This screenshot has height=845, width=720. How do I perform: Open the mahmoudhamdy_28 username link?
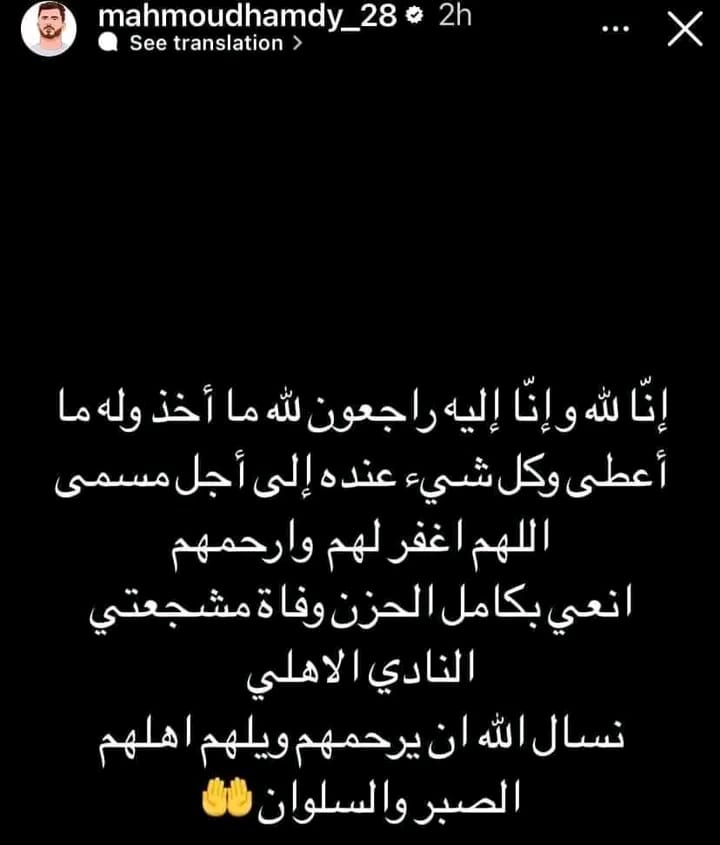click(254, 15)
